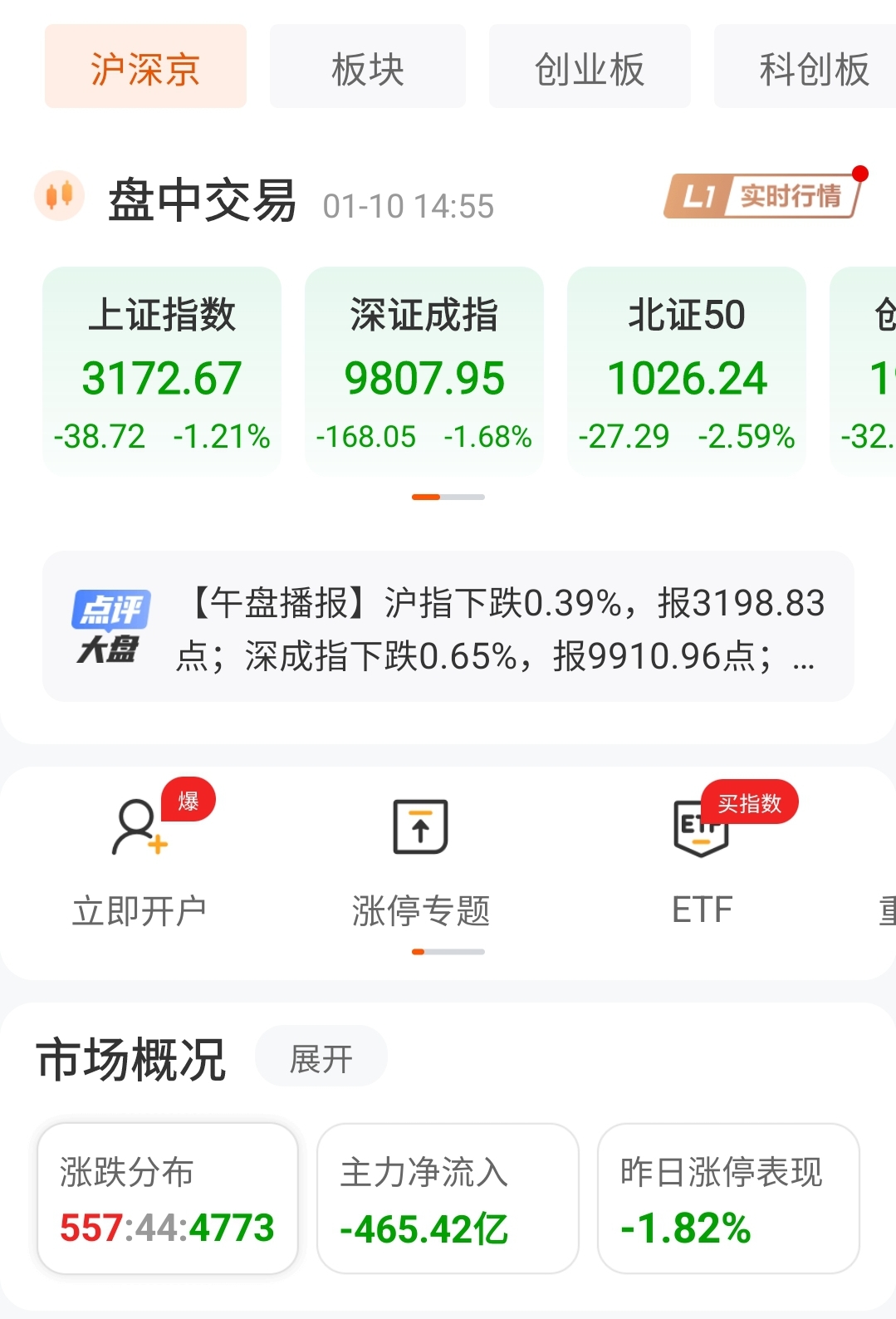
Task: View the 北证50 index details
Action: [687, 370]
